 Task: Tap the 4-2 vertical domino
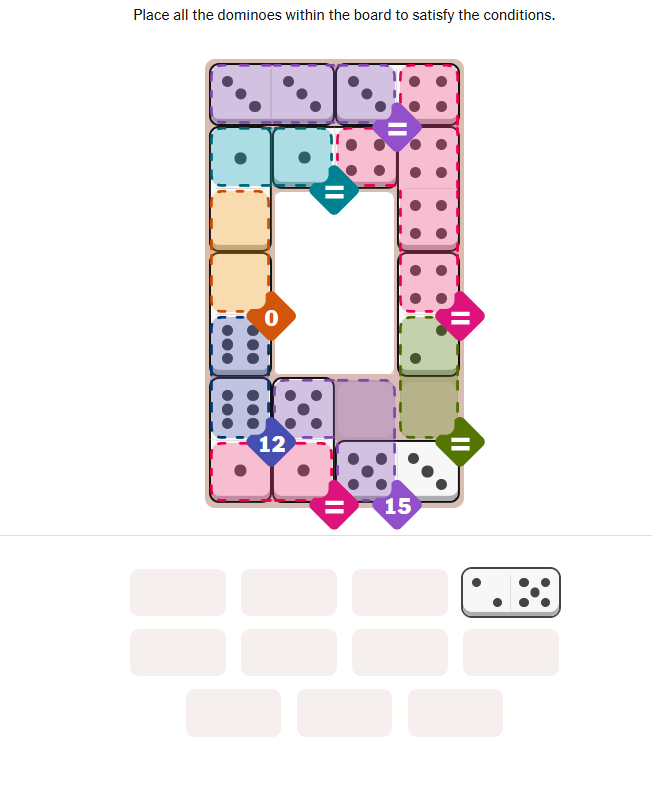(x=429, y=314)
